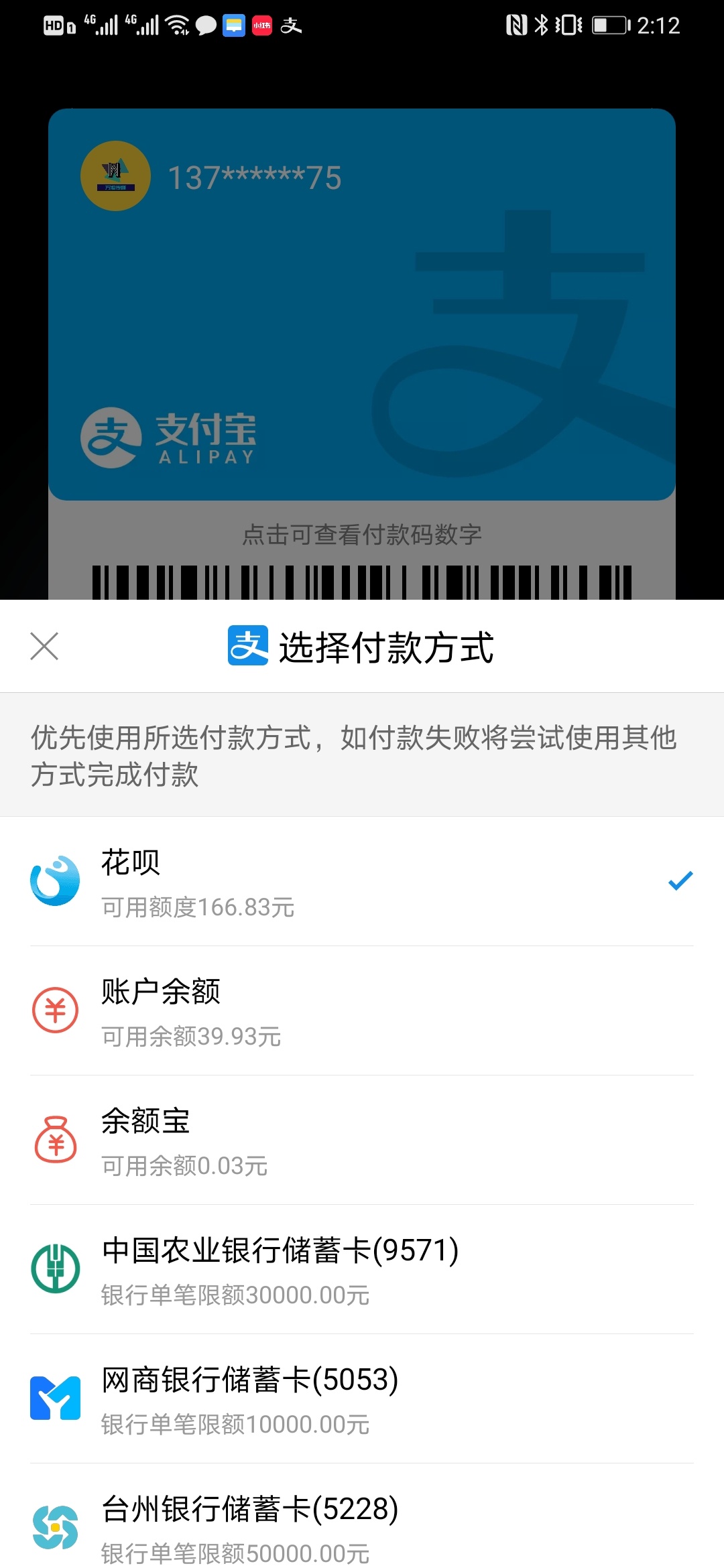Close the payment method selection sheet
The image size is (724, 1568).
[44, 646]
